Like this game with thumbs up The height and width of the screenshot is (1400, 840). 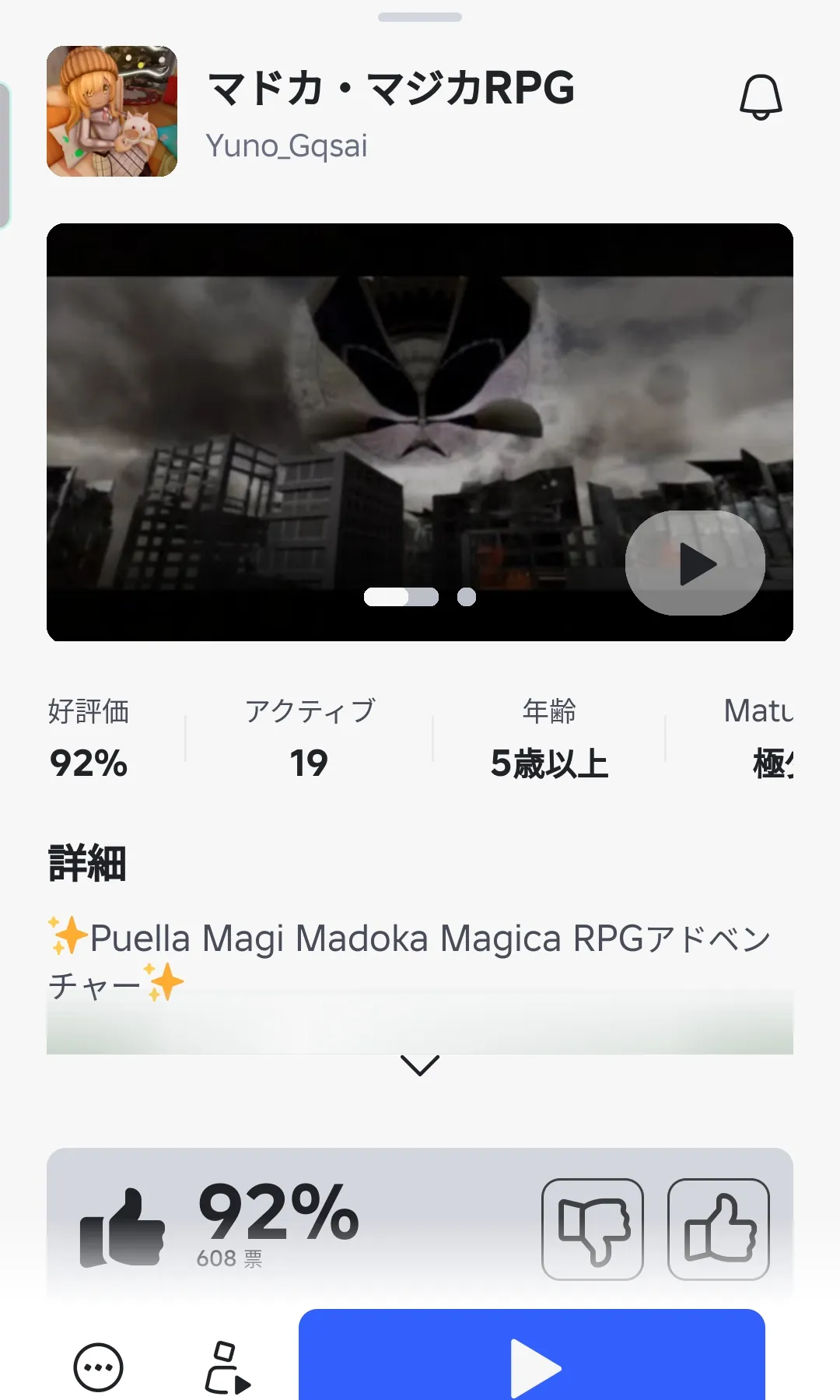tap(718, 1230)
